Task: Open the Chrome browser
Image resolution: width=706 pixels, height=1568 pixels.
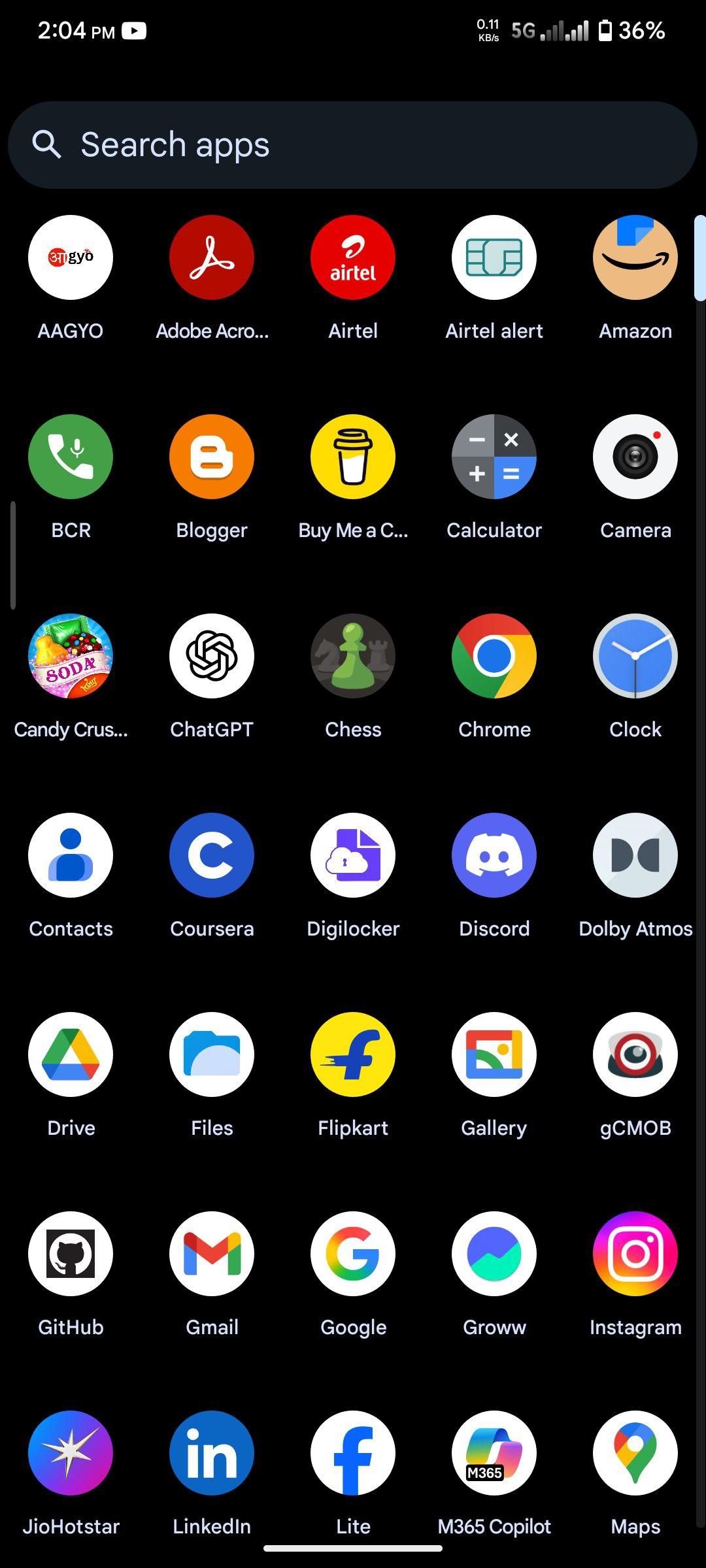Action: pyautogui.click(x=494, y=656)
